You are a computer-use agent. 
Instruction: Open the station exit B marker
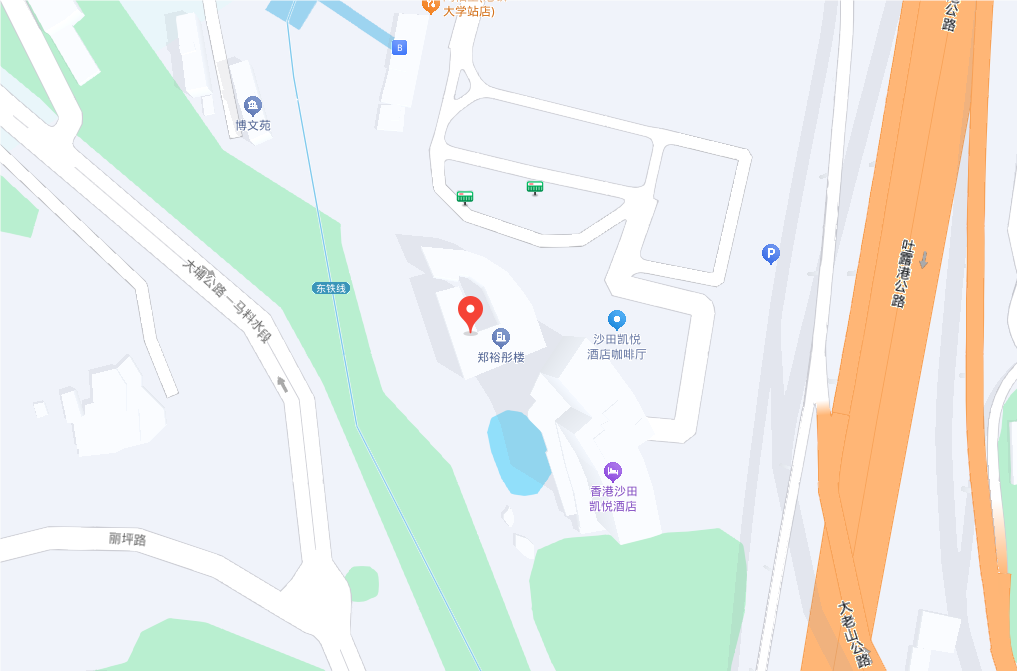[x=399, y=47]
